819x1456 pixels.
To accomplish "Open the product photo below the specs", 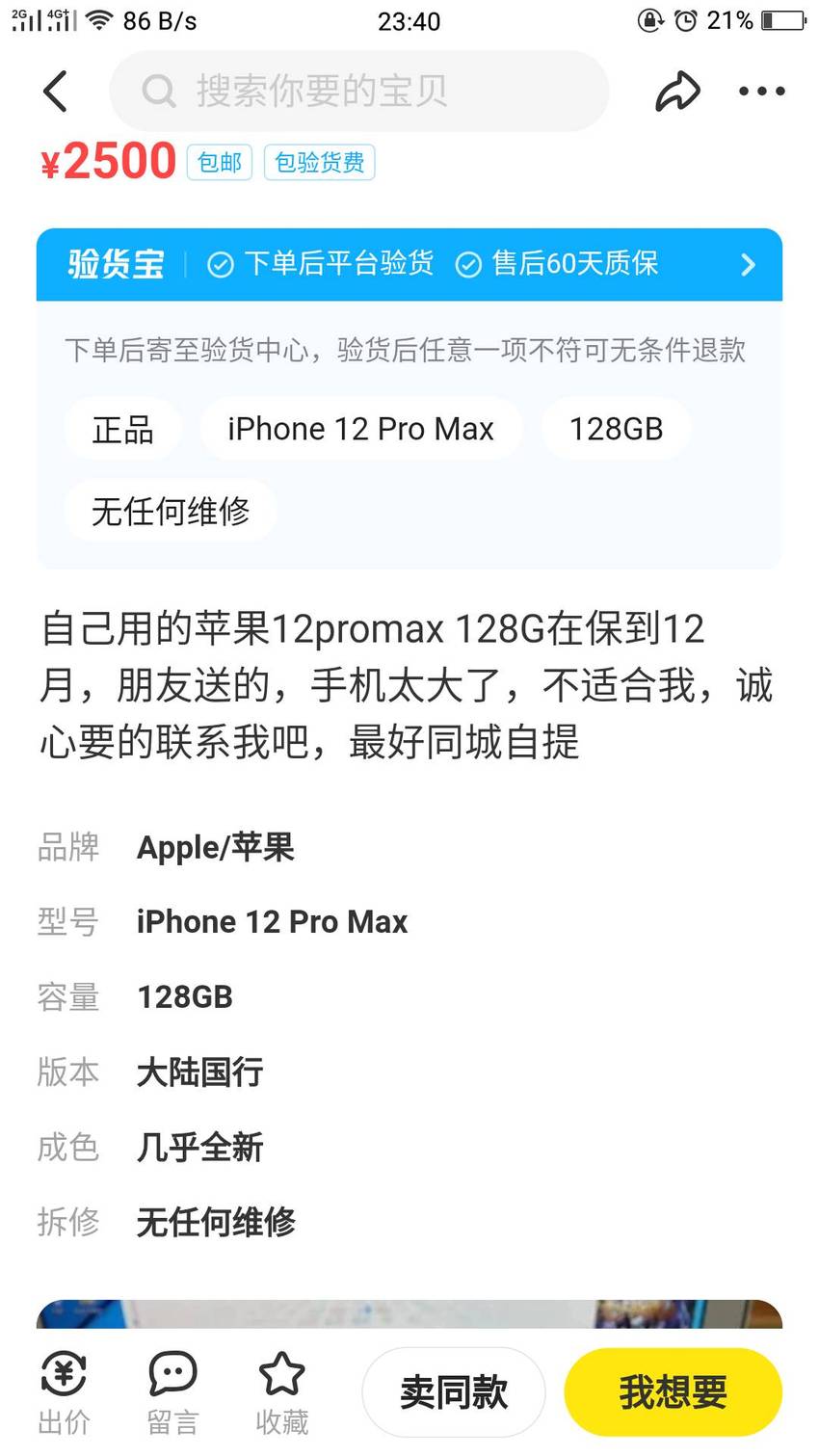I will click(409, 1314).
